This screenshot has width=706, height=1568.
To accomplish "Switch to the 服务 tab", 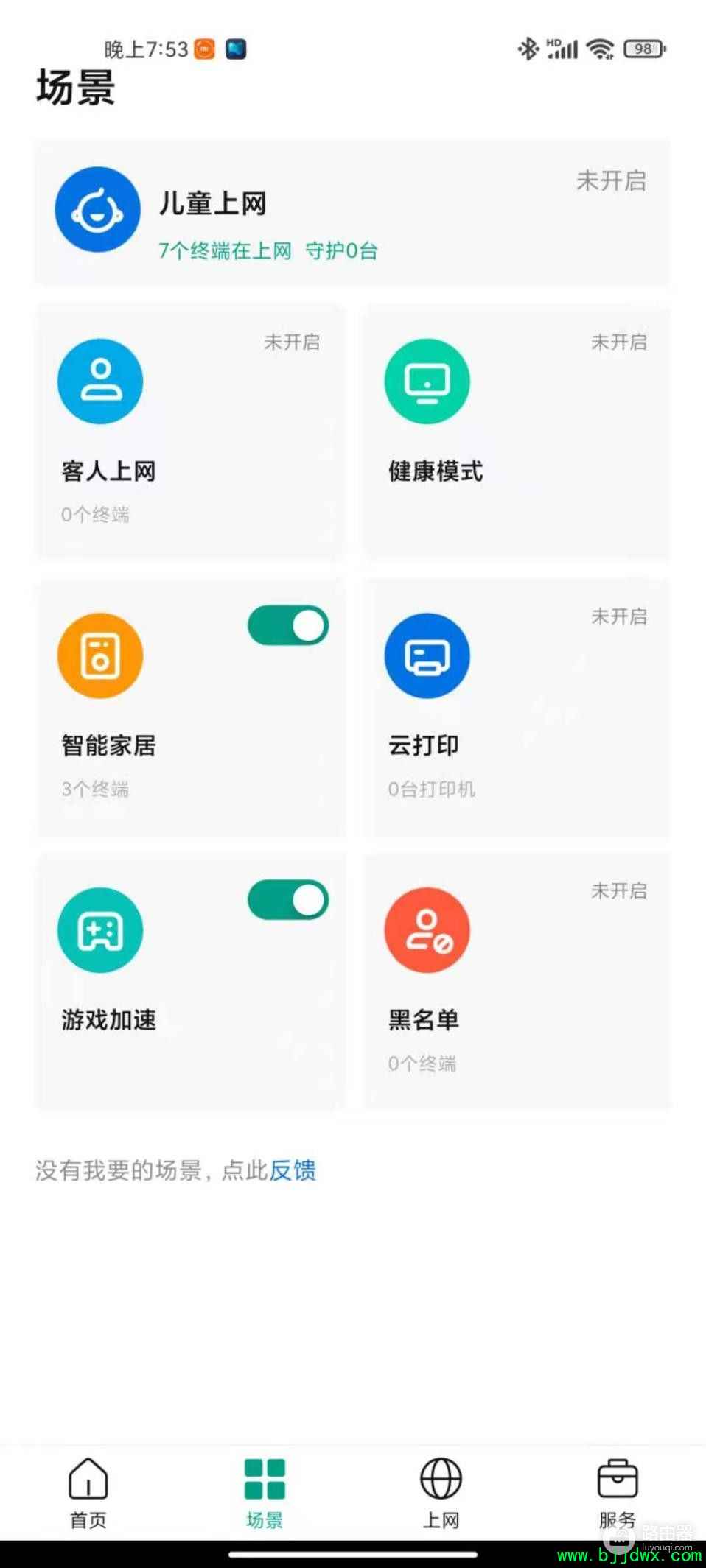I will pos(617,1493).
